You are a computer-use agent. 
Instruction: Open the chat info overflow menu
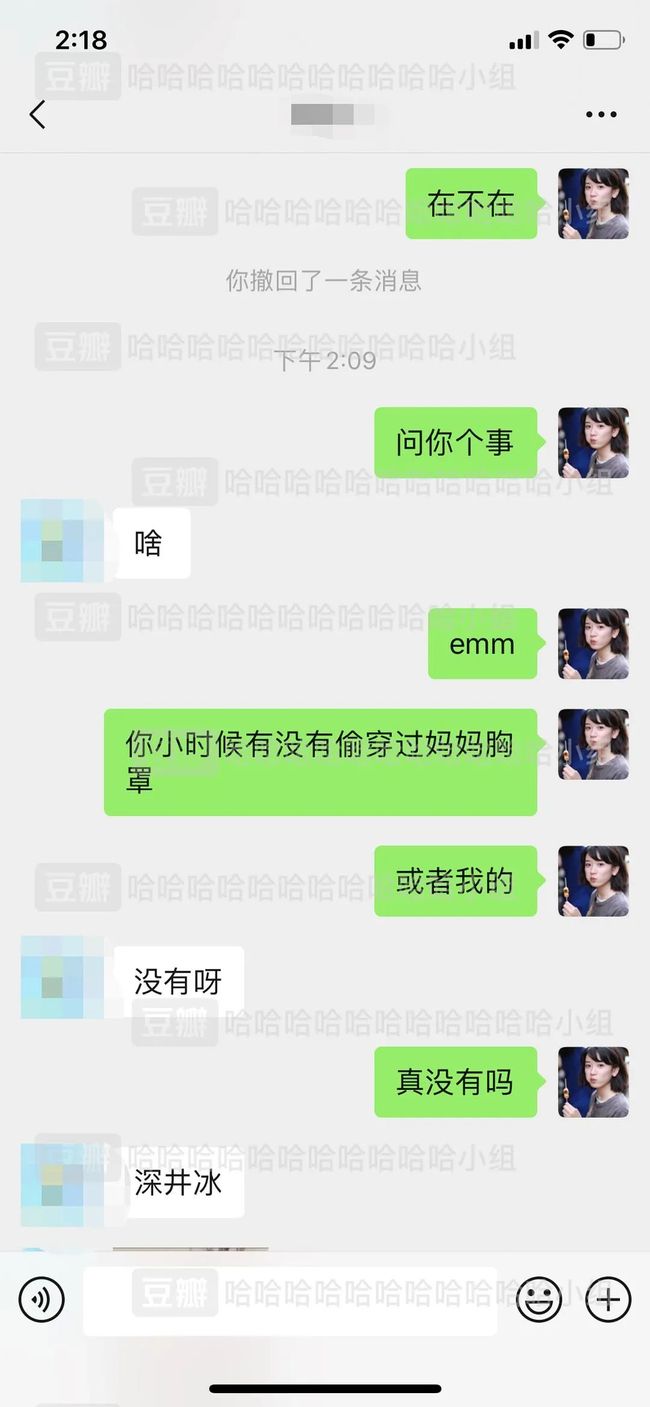point(601,115)
